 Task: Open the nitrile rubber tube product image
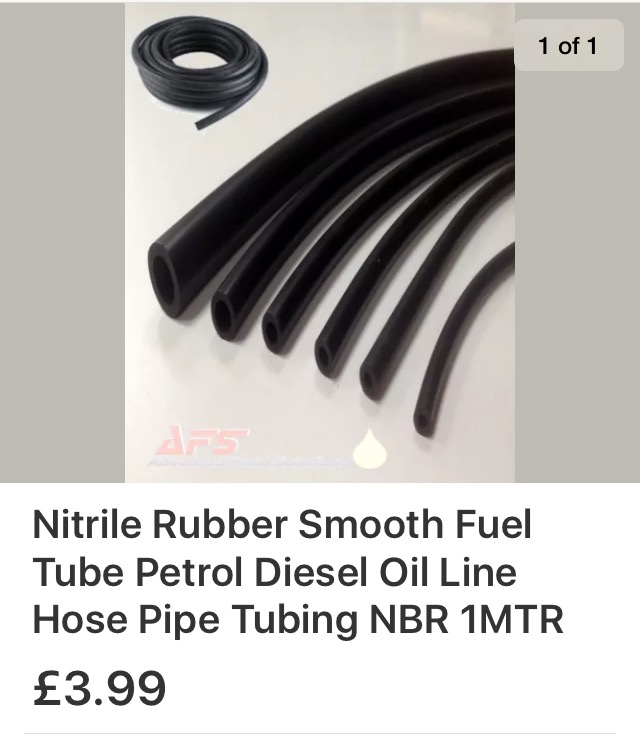(x=320, y=245)
